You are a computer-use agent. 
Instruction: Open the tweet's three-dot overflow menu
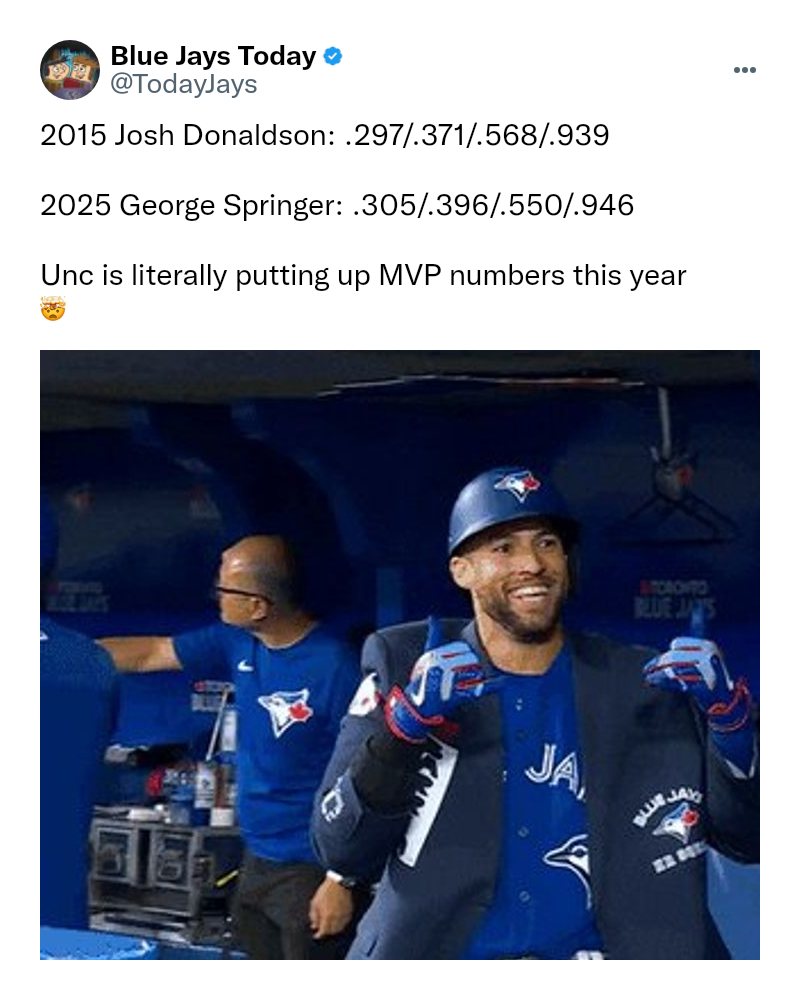745,70
